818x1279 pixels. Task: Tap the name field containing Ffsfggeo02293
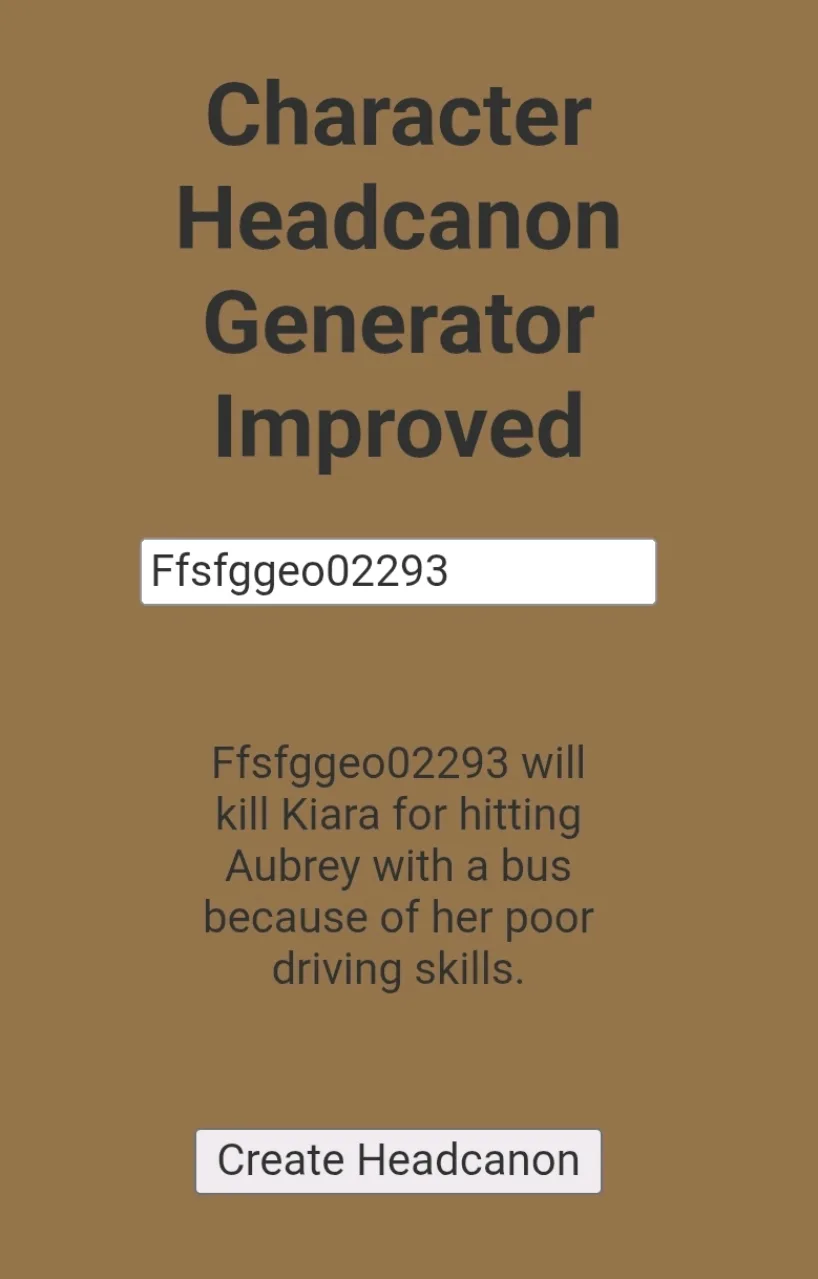[x=398, y=572]
